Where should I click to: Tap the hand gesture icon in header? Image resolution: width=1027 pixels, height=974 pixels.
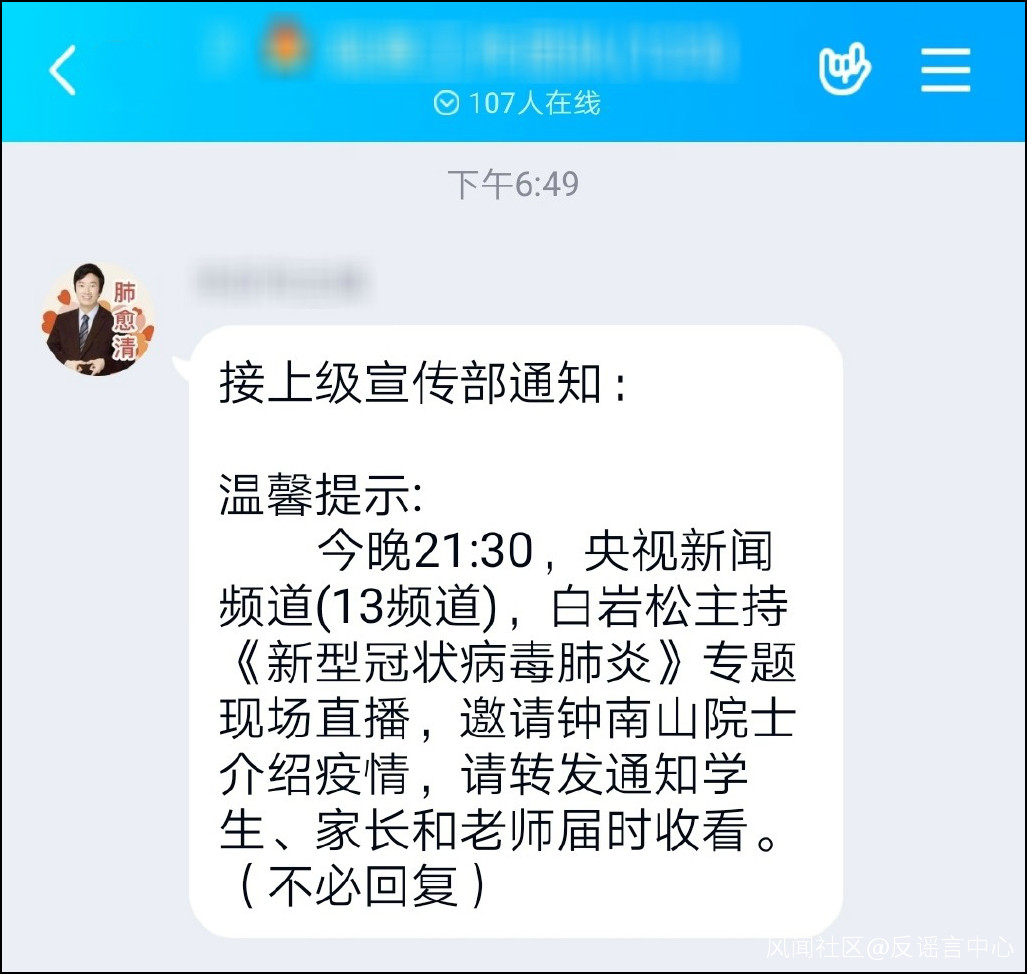(x=844, y=69)
